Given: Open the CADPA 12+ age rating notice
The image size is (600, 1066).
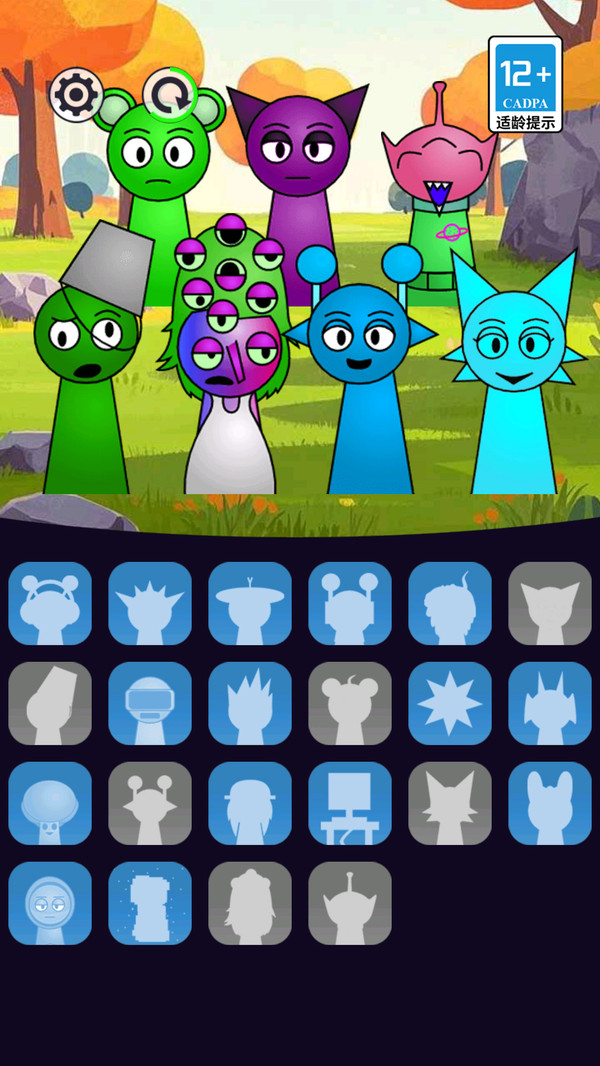Looking at the screenshot, I should click(524, 85).
